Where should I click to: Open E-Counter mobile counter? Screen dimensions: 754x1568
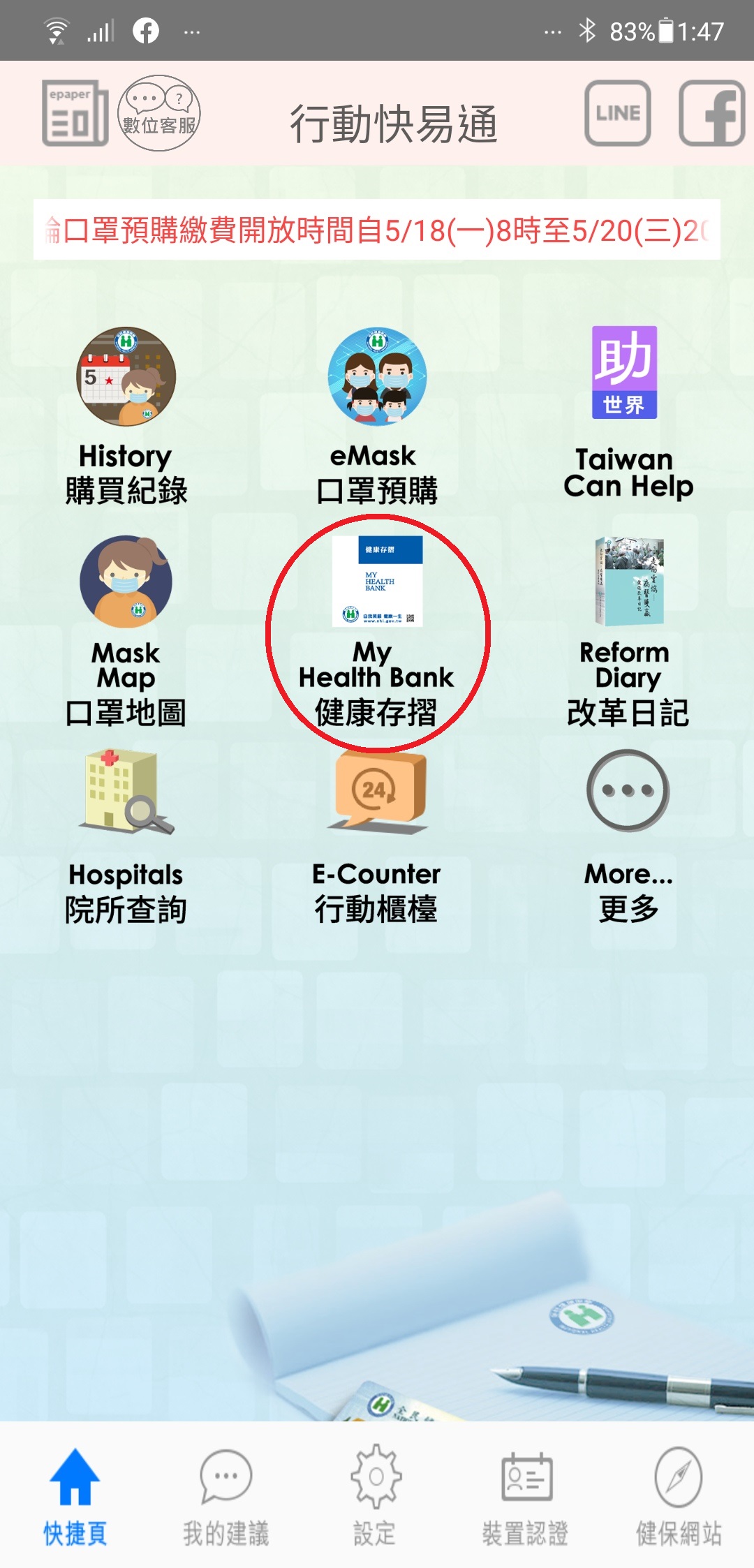pos(377,838)
